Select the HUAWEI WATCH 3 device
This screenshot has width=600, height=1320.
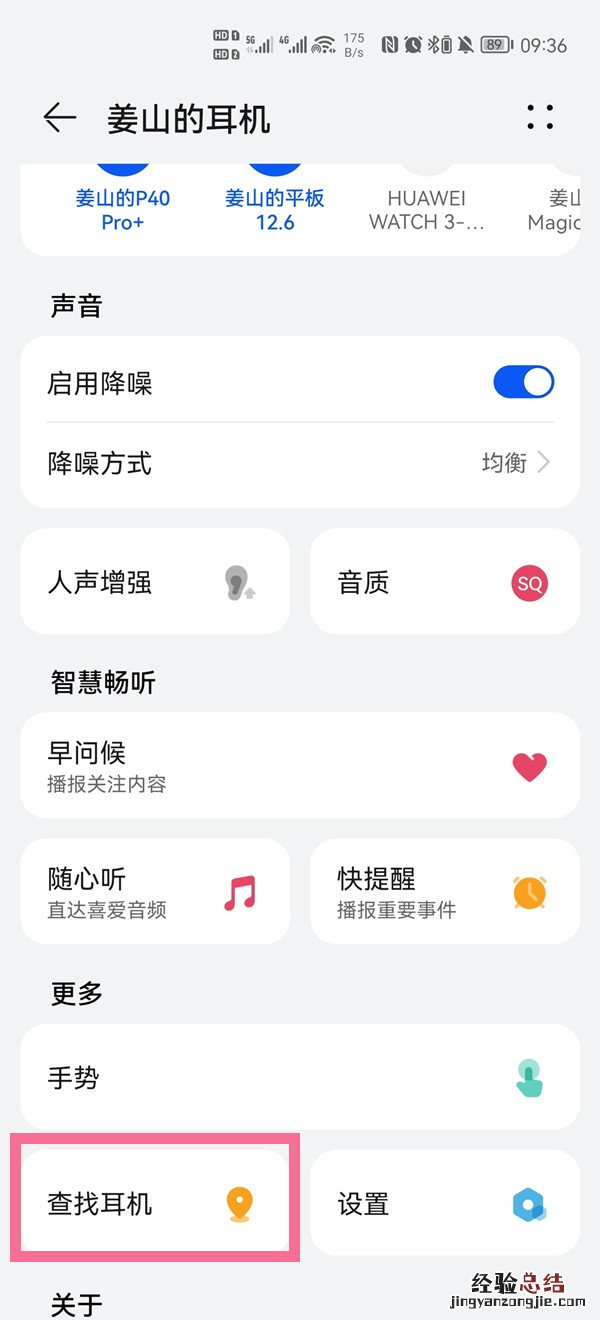pyautogui.click(x=427, y=208)
